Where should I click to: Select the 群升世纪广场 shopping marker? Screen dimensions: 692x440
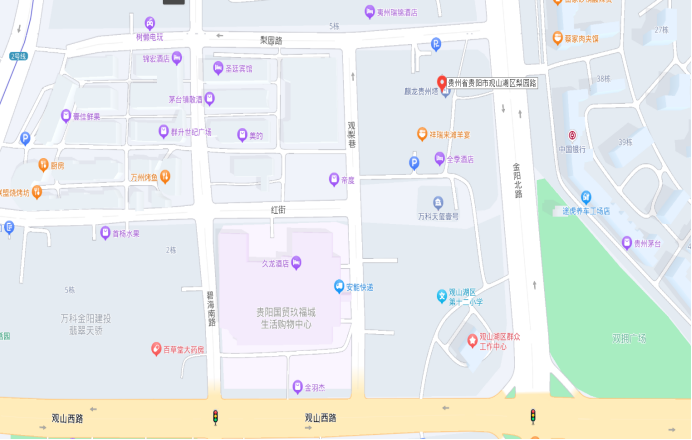163,131
